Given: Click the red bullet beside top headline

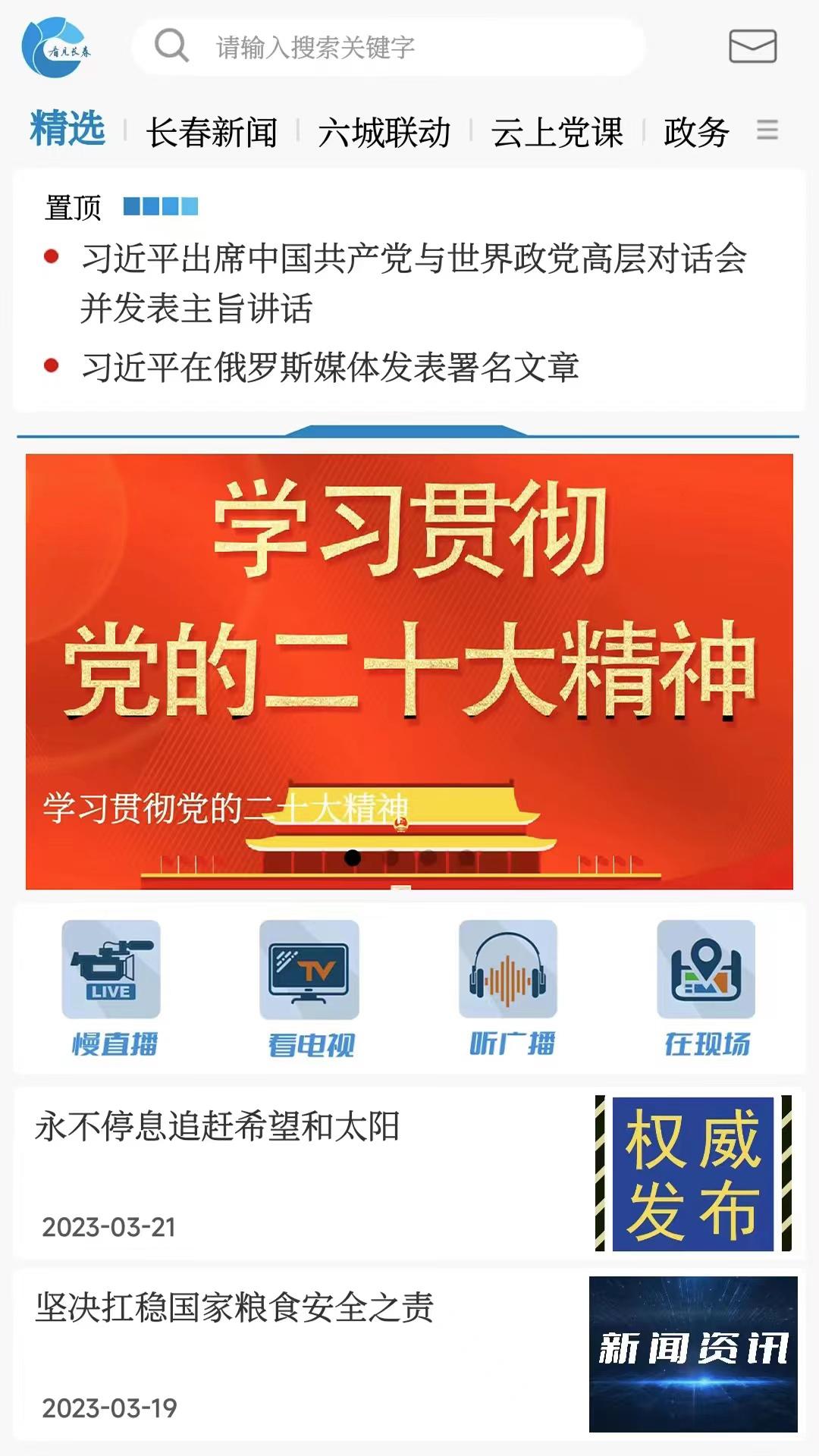Looking at the screenshot, I should [x=50, y=258].
